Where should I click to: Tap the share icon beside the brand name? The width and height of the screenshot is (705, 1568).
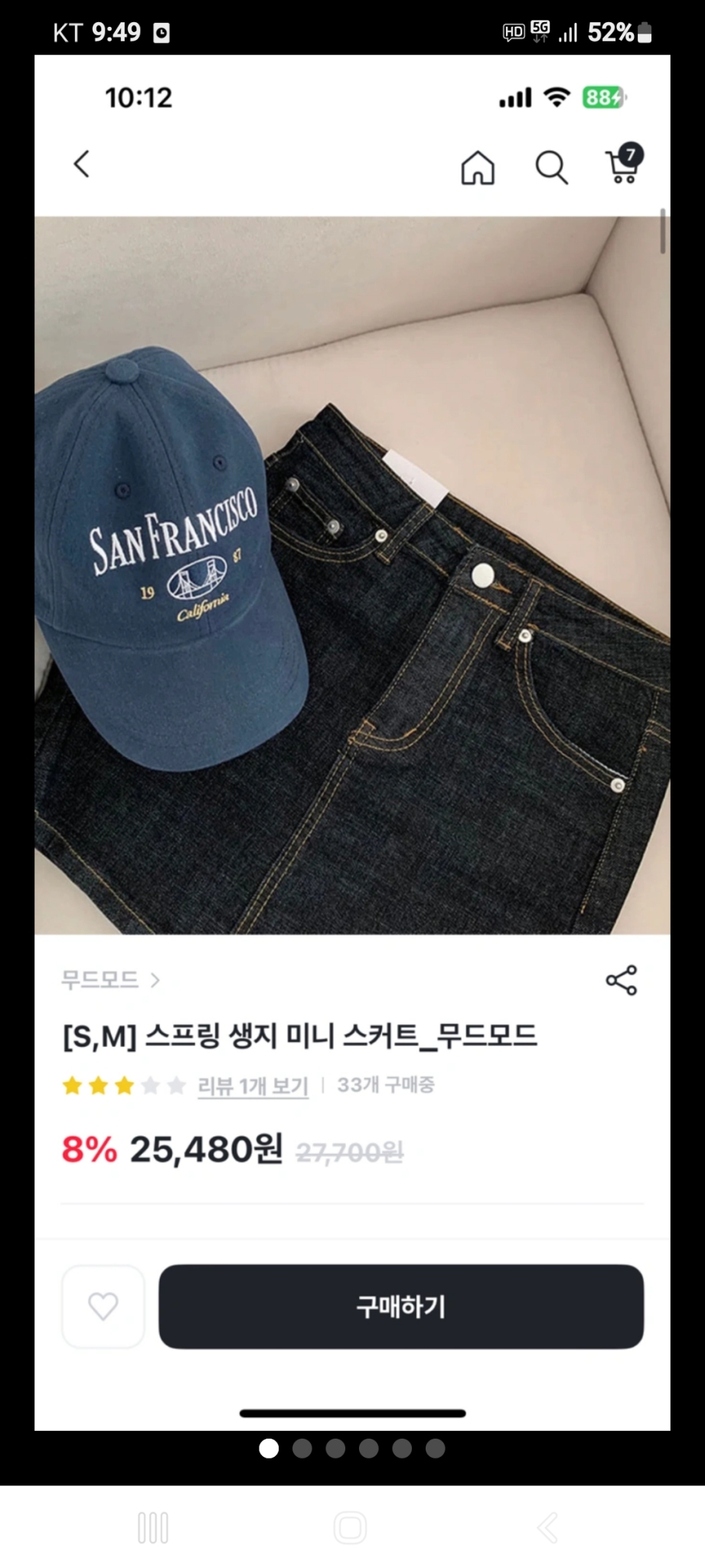coord(622,980)
